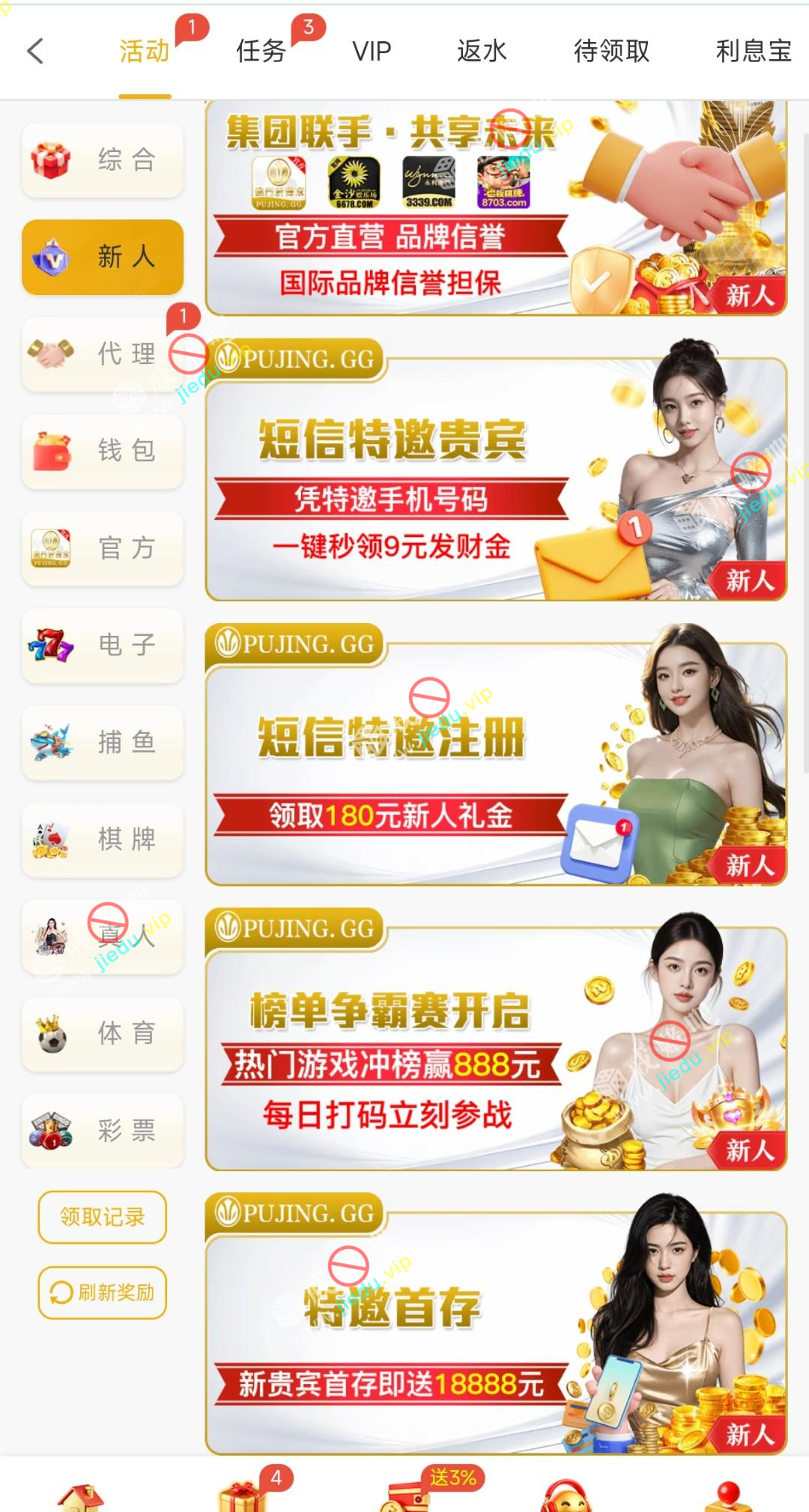The width and height of the screenshot is (809, 1512).
Task: Tap the 领取记录 button
Action: point(103,1217)
